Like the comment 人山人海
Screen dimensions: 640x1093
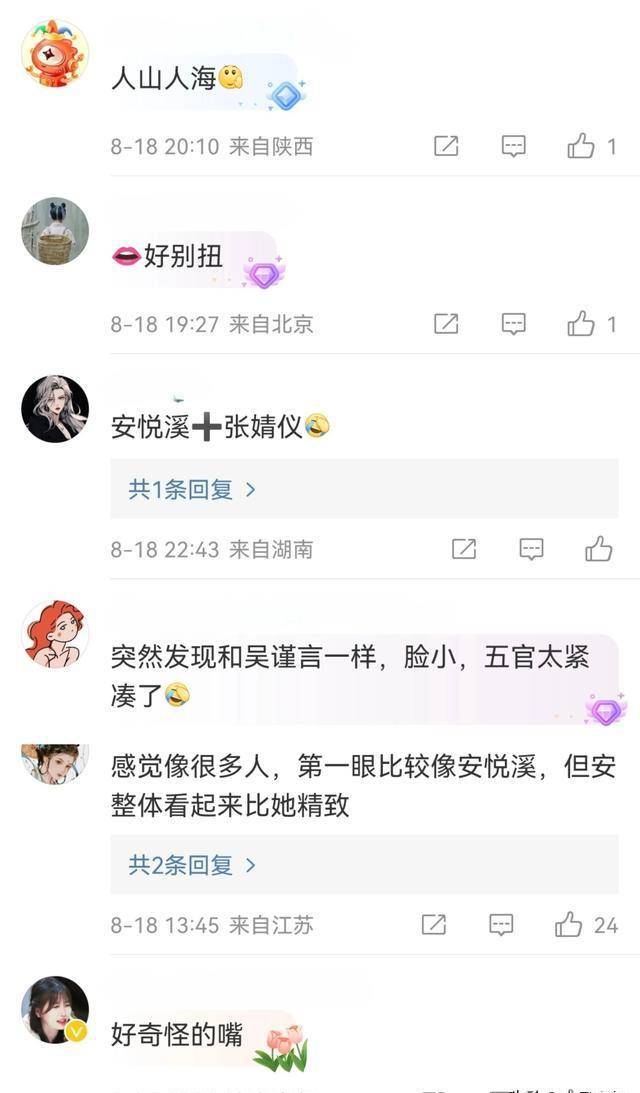(x=581, y=146)
